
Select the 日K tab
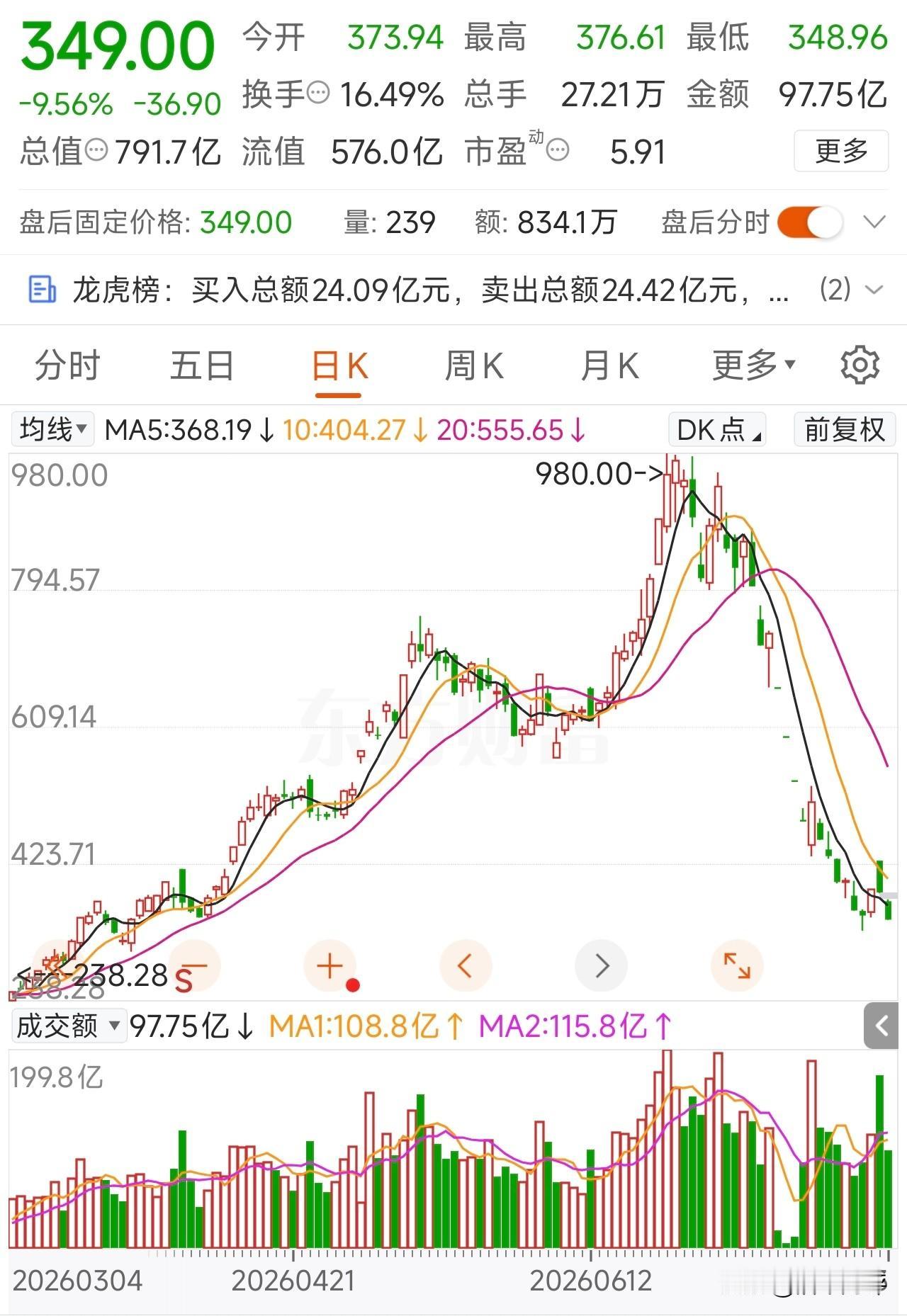coord(339,365)
